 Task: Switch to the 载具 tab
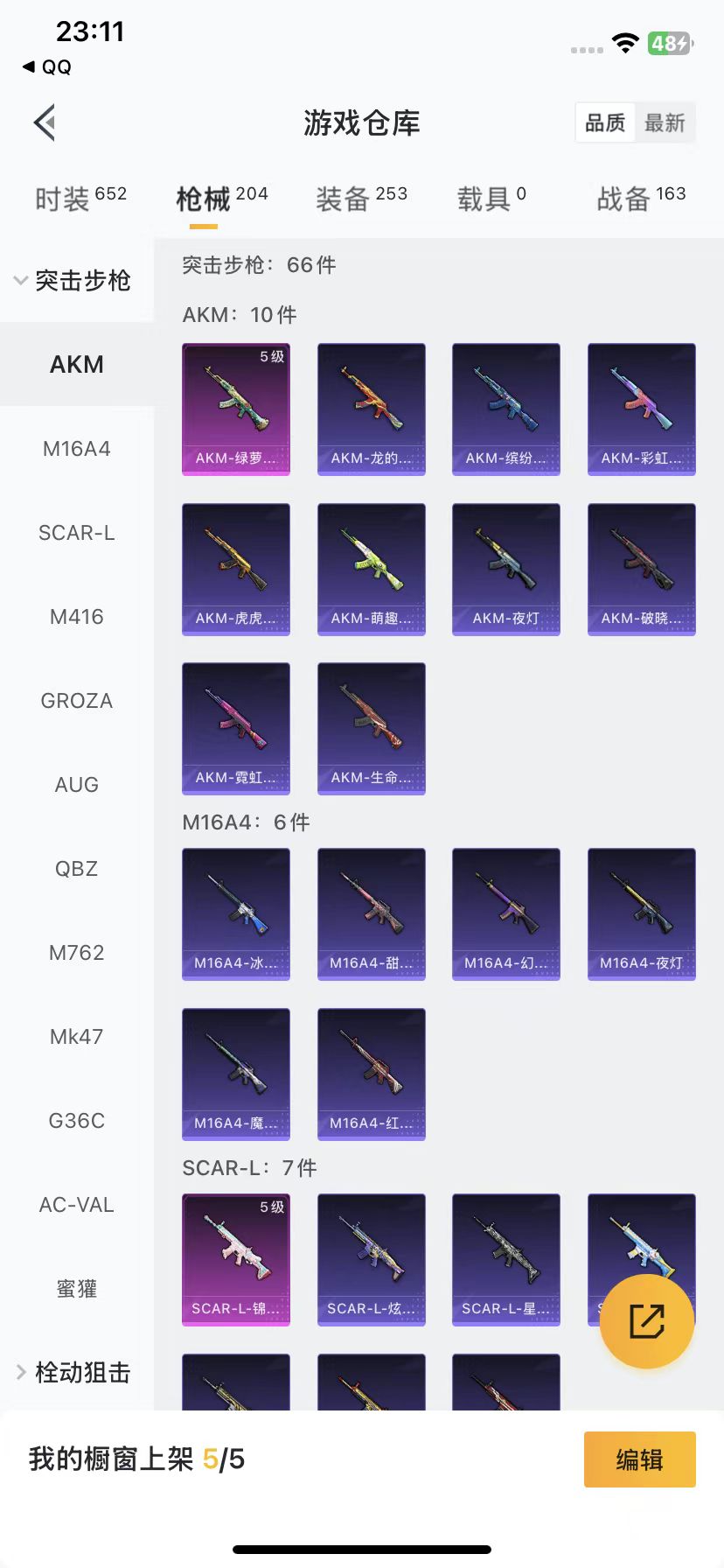click(491, 199)
